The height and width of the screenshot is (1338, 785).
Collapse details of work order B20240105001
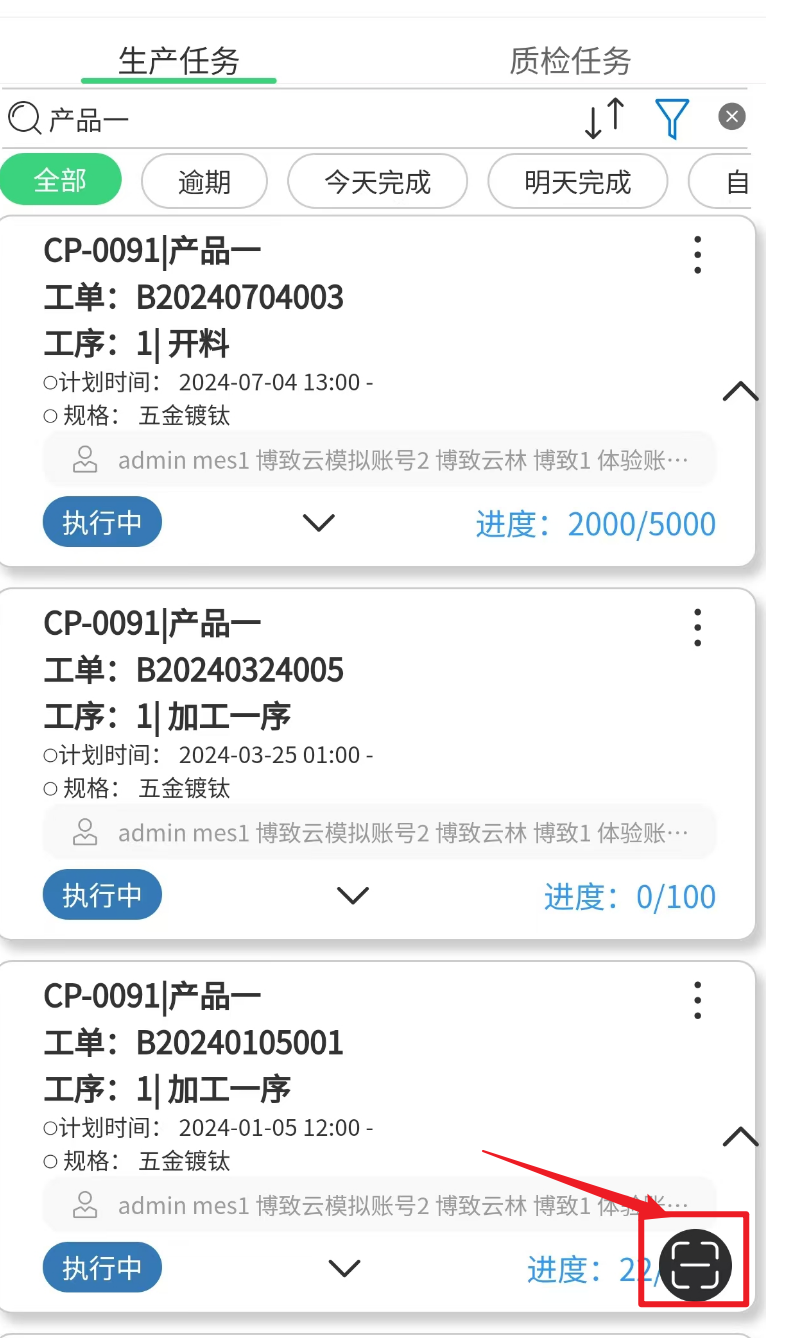point(740,1136)
